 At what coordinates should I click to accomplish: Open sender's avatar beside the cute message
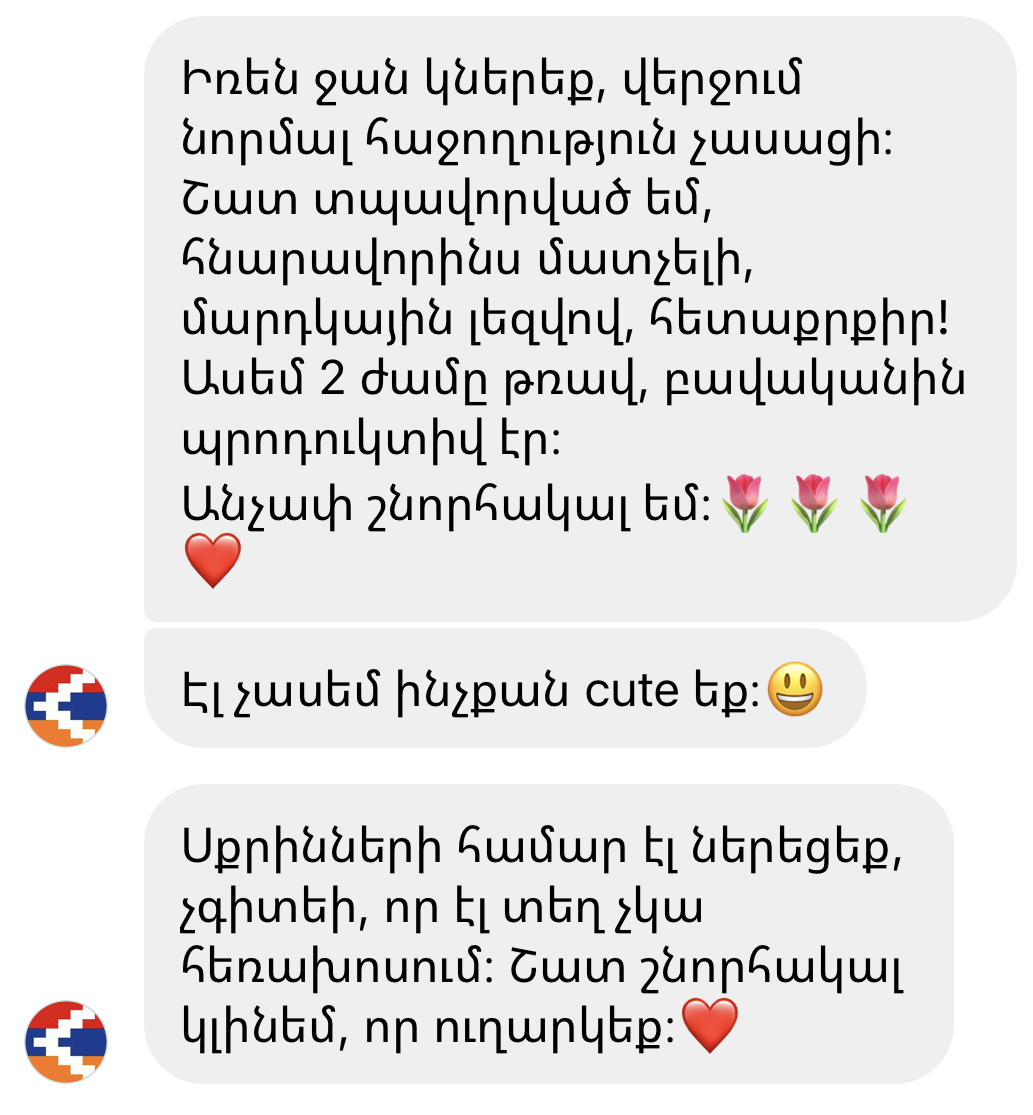(x=66, y=706)
